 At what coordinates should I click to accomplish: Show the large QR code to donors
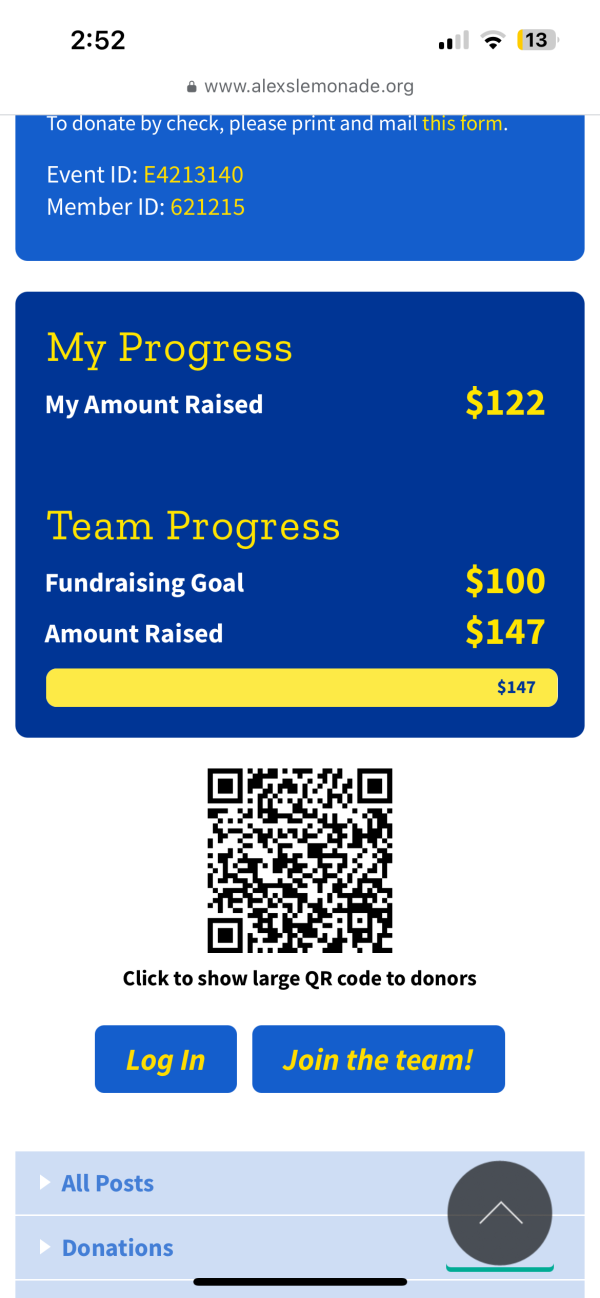299,861
